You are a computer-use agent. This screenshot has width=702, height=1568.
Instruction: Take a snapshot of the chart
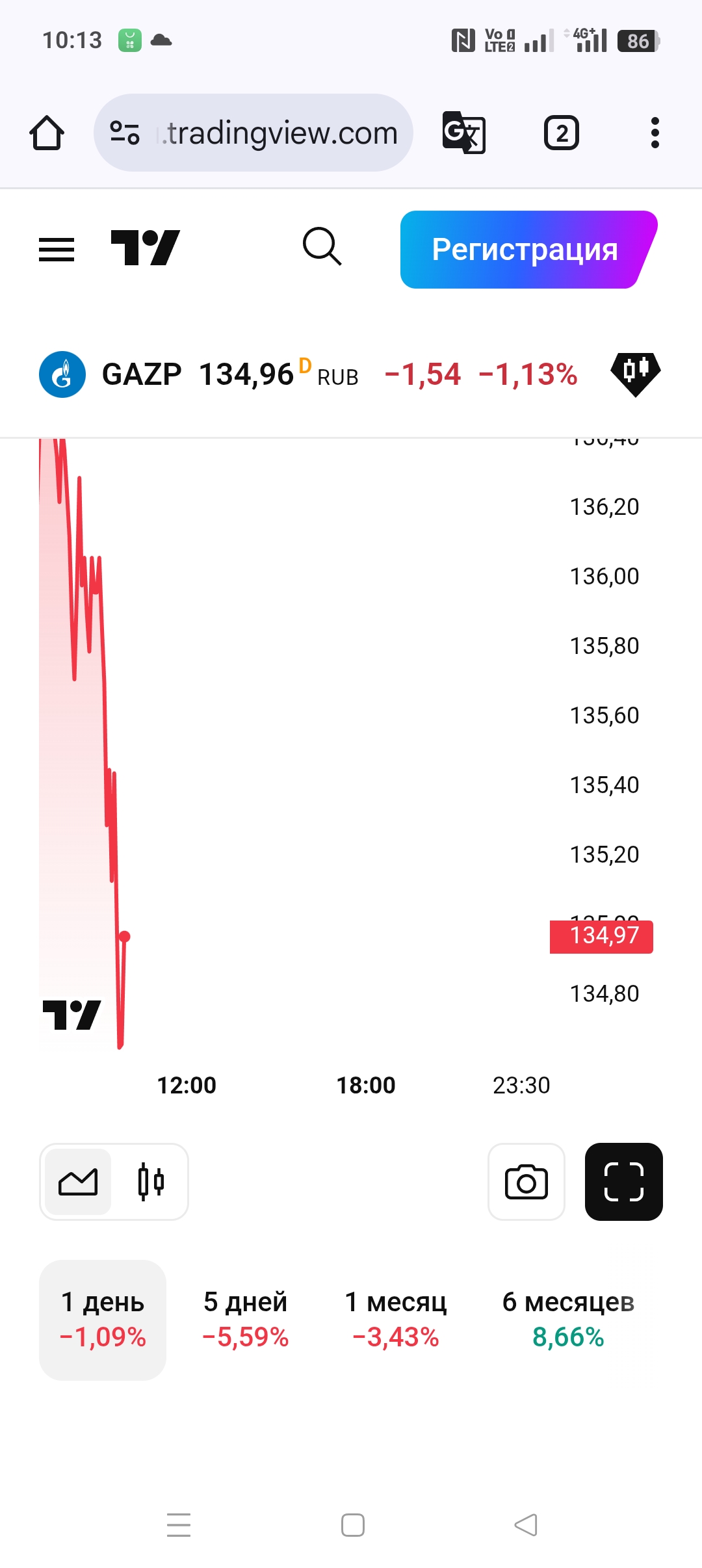[x=526, y=1182]
